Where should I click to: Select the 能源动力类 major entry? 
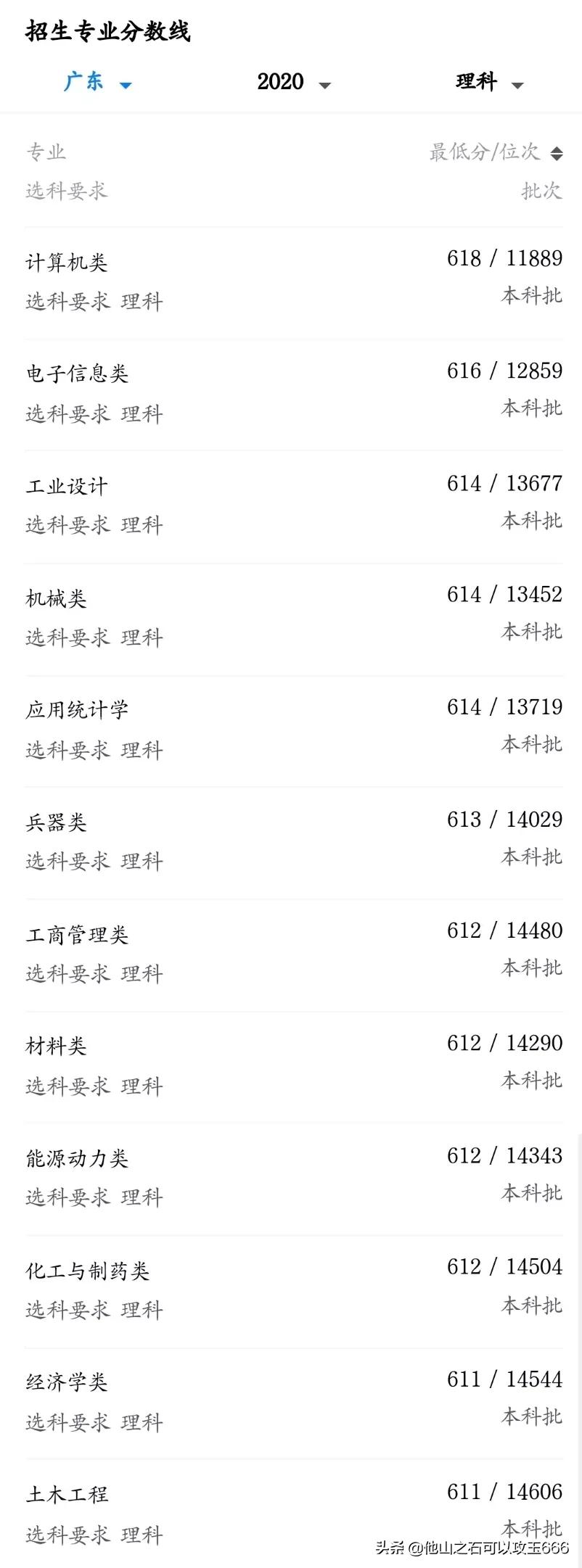[78, 1158]
